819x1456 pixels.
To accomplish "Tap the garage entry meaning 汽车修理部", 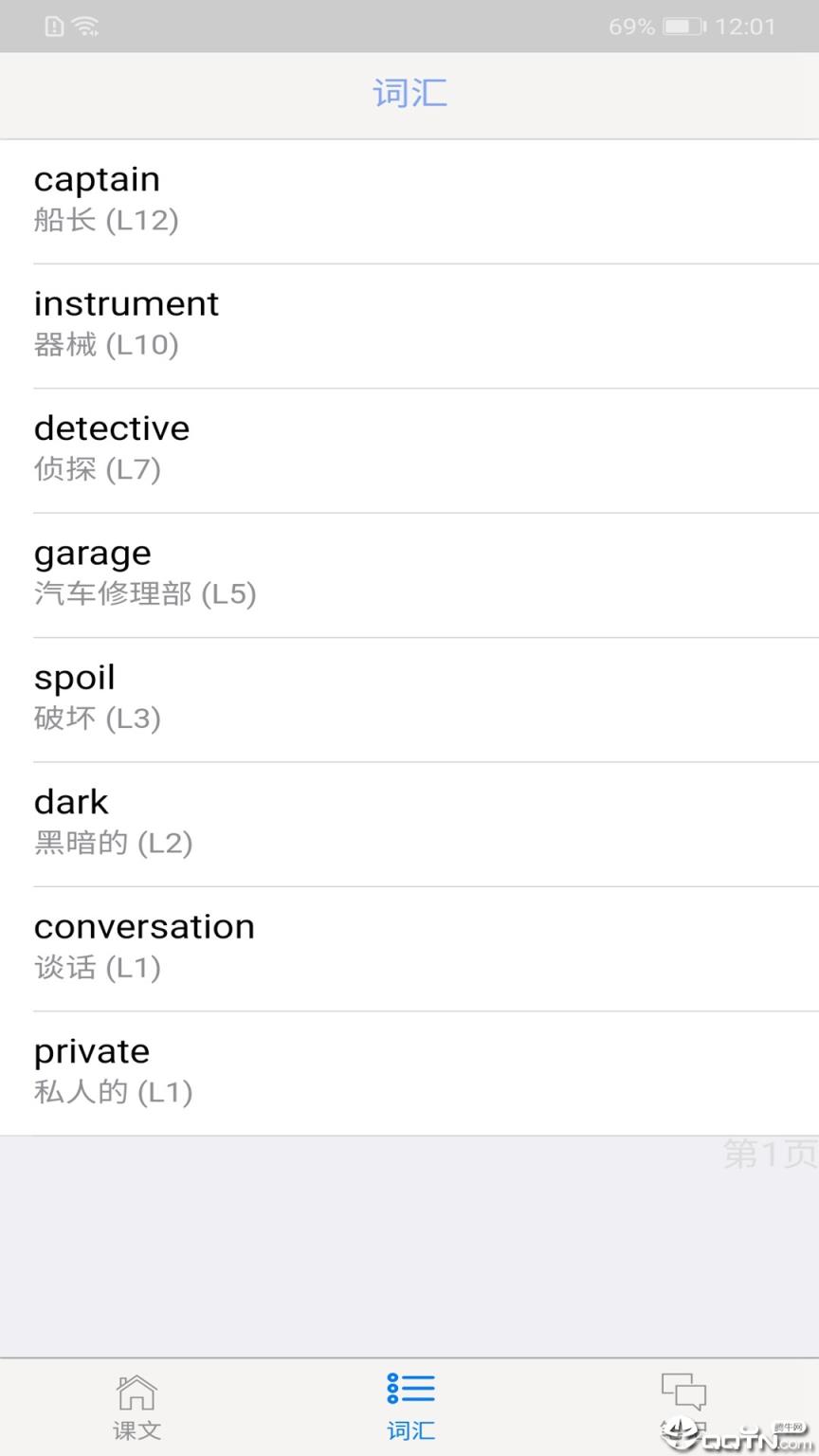I will pos(409,573).
